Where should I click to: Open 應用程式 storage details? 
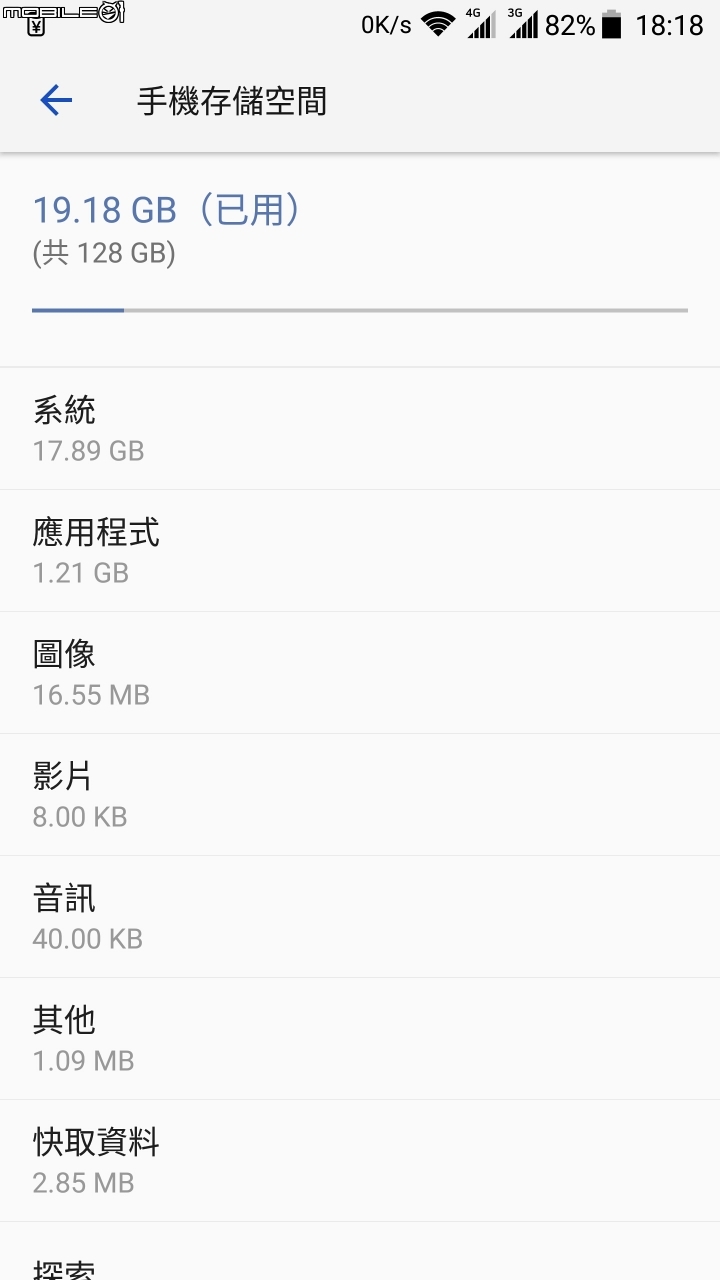[360, 551]
